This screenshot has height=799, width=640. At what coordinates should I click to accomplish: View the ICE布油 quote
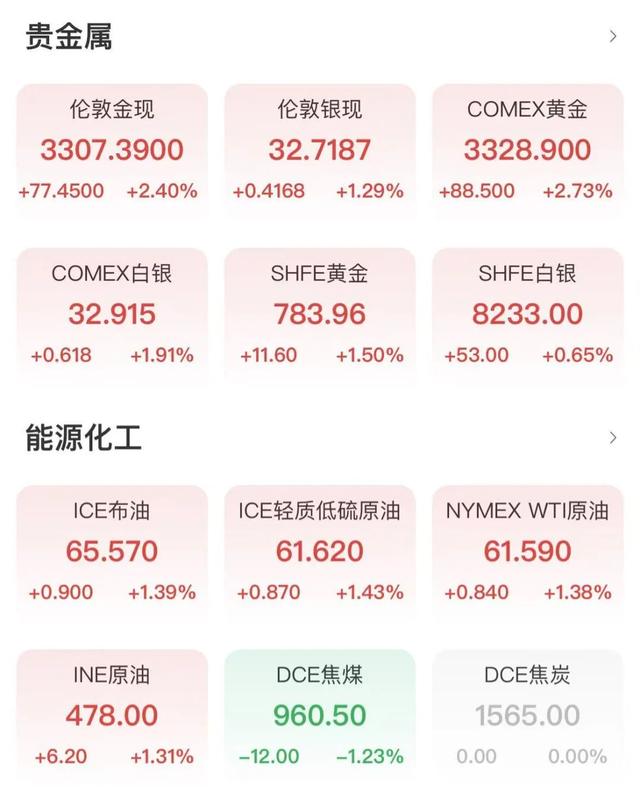click(x=112, y=551)
